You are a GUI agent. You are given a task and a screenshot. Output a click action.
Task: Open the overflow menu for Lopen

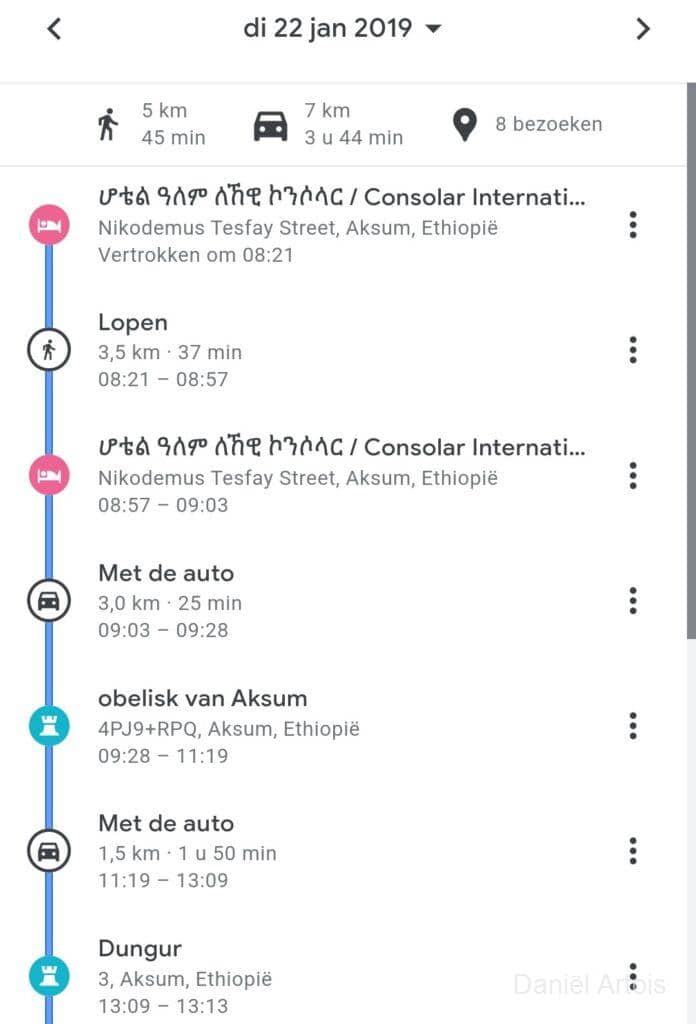click(633, 350)
